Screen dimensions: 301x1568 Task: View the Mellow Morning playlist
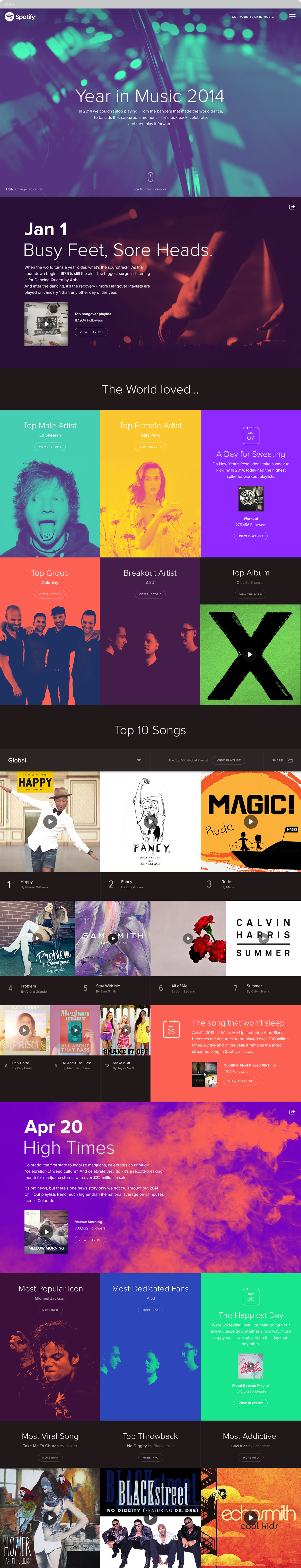coord(90,1240)
